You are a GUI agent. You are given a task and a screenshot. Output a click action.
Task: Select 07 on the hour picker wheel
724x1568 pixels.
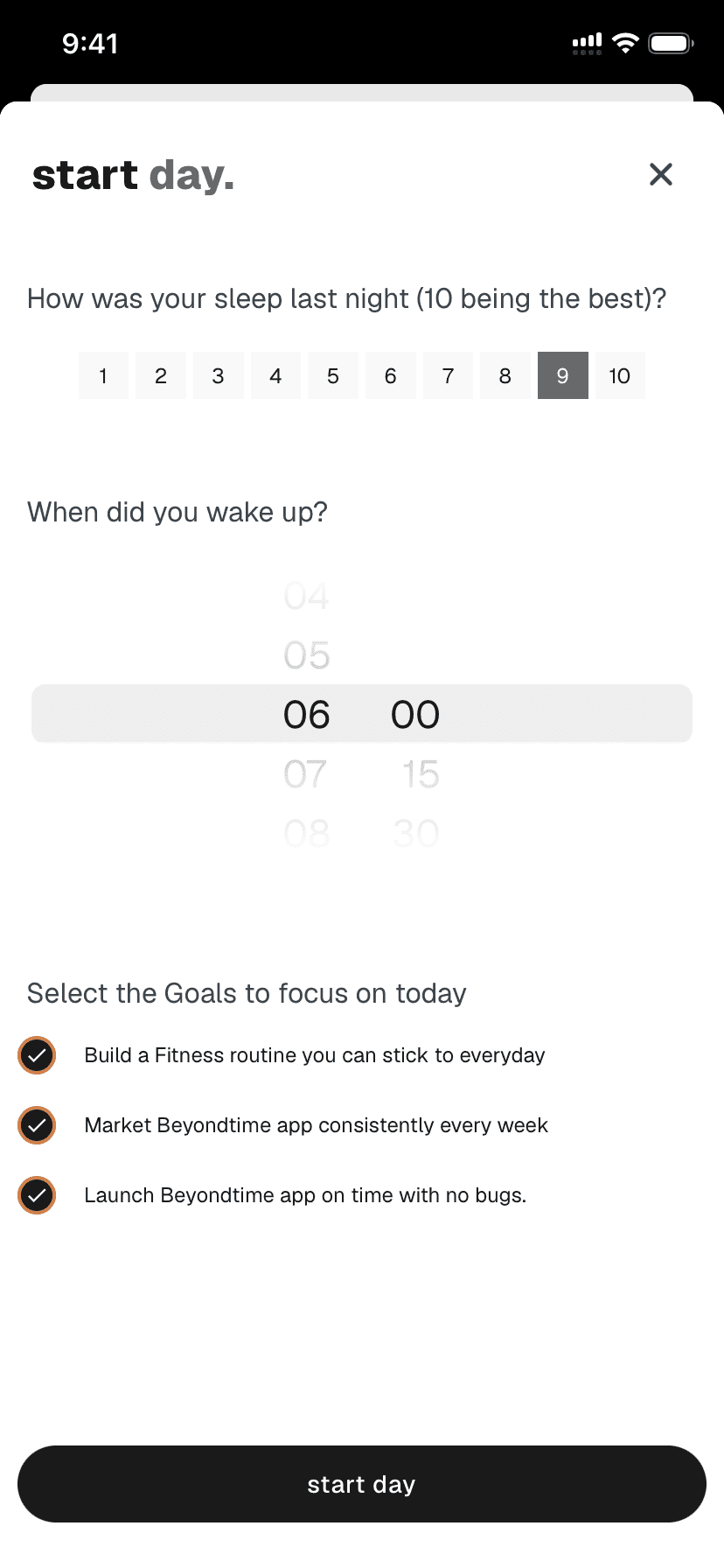(305, 773)
